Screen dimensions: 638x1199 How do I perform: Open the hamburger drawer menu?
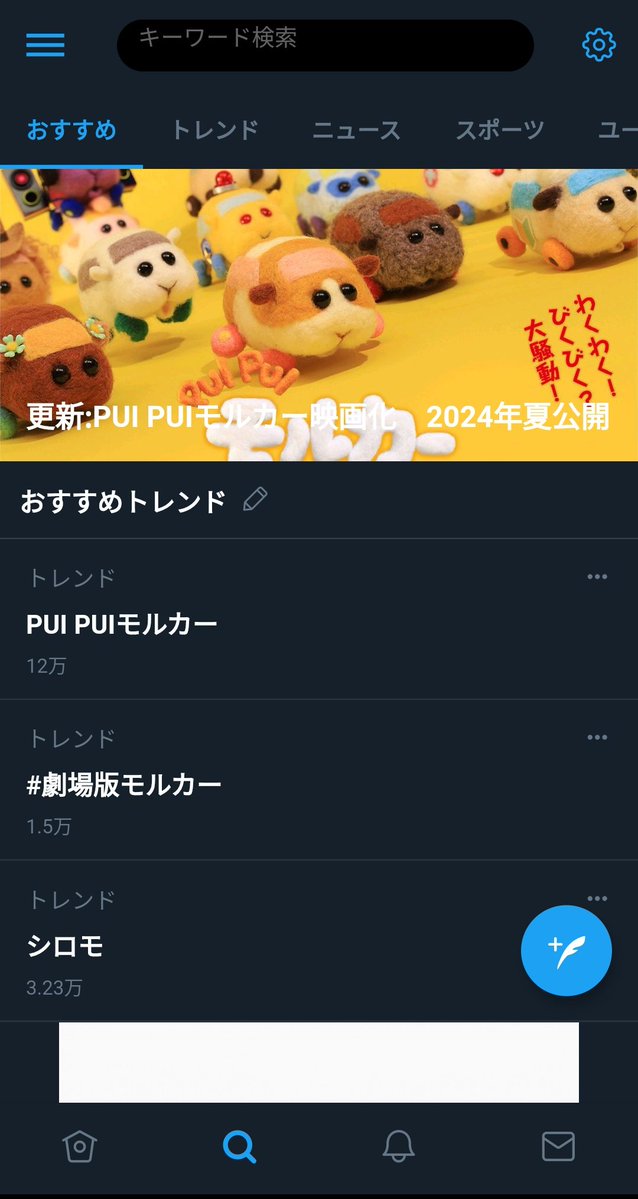pos(45,45)
